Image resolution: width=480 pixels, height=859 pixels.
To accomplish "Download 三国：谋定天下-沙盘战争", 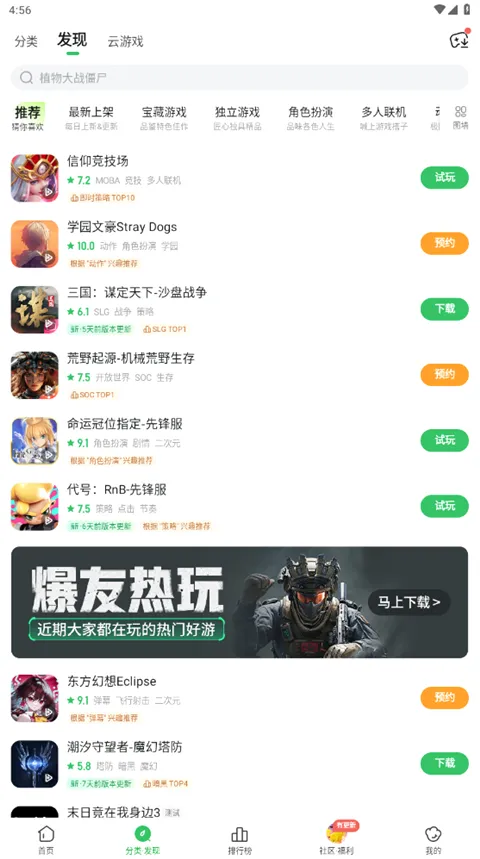I will coord(444,309).
